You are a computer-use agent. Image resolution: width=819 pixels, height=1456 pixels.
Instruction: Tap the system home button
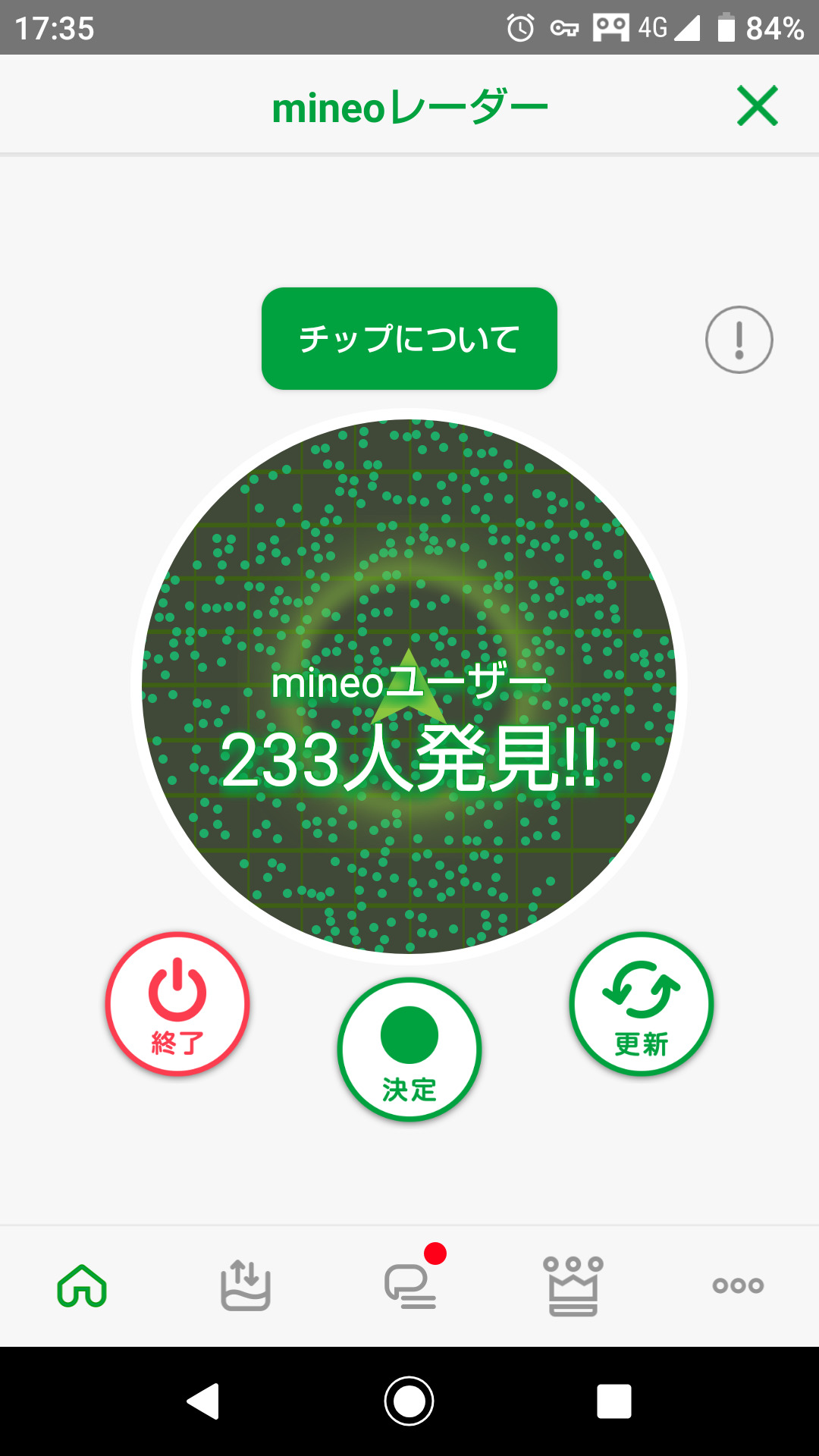[x=409, y=1401]
